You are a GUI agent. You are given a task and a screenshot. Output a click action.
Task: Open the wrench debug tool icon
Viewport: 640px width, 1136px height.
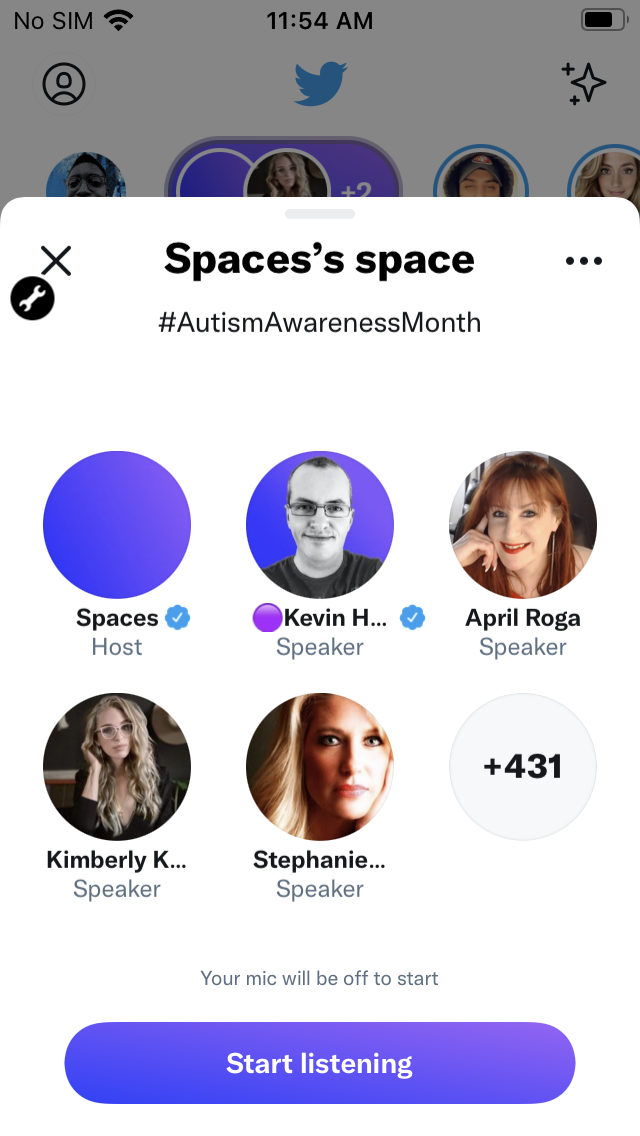click(x=33, y=298)
